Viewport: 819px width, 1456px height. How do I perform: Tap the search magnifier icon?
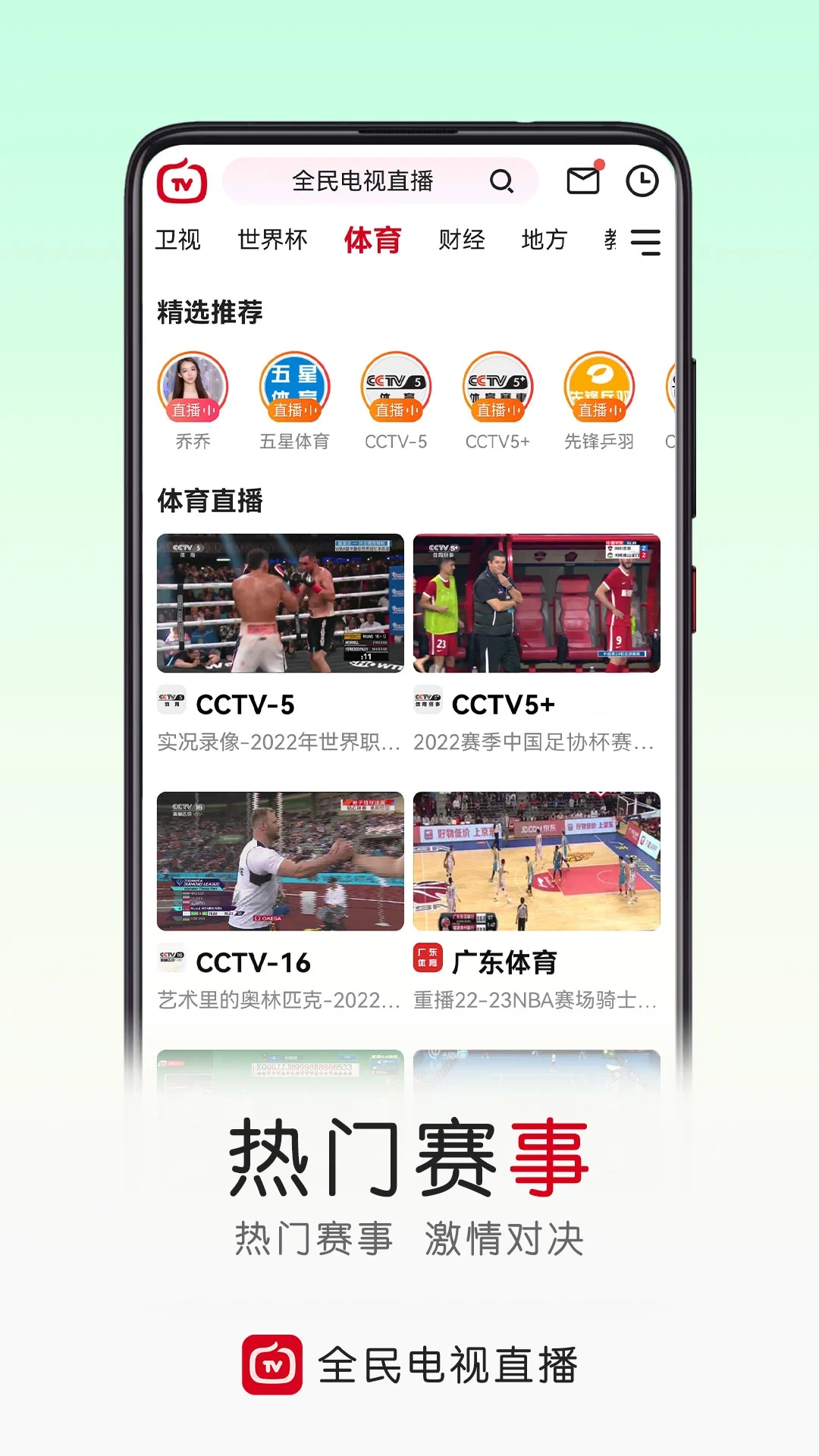pyautogui.click(x=502, y=182)
